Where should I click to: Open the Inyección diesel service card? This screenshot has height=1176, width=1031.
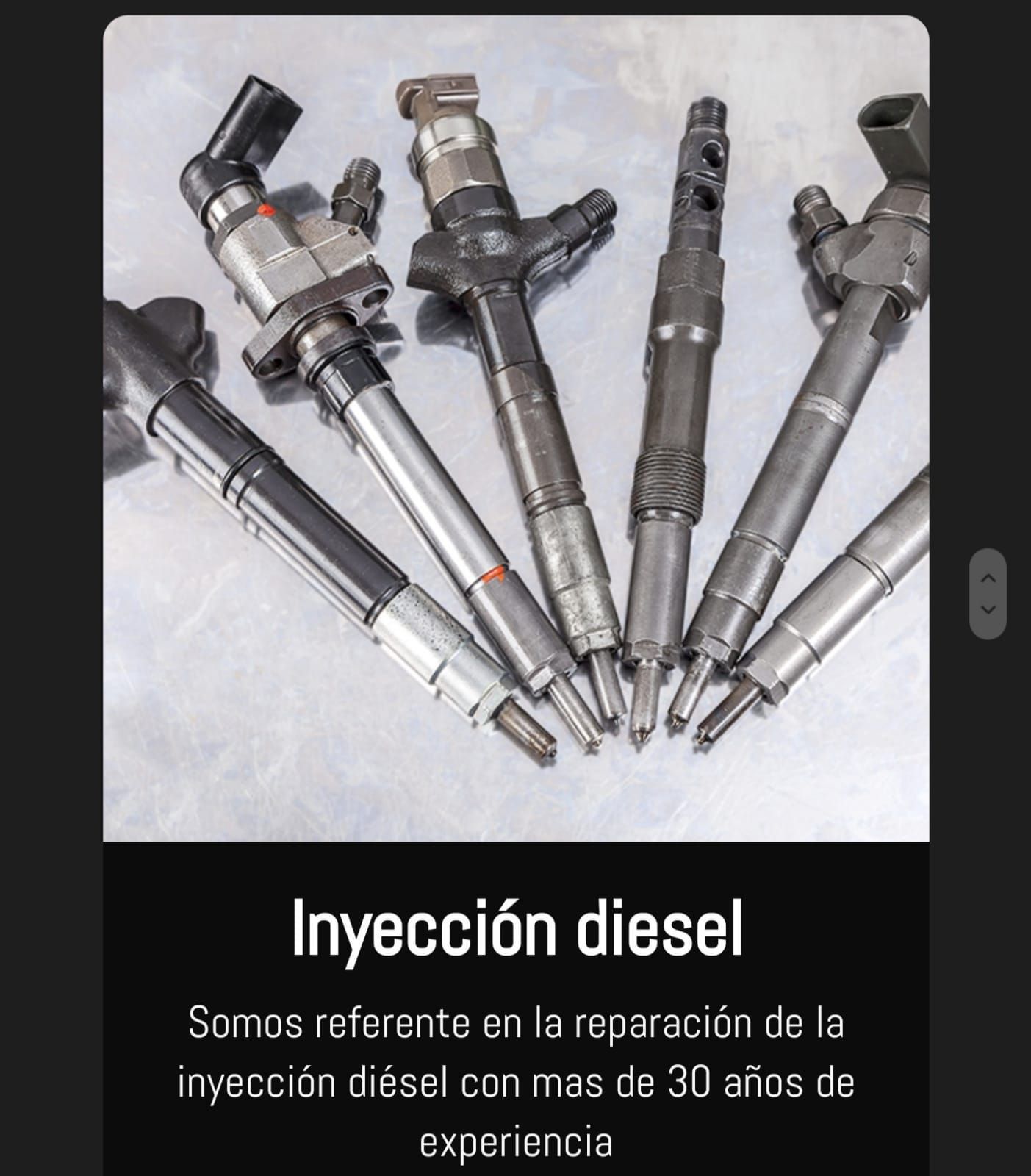pyautogui.click(x=516, y=928)
